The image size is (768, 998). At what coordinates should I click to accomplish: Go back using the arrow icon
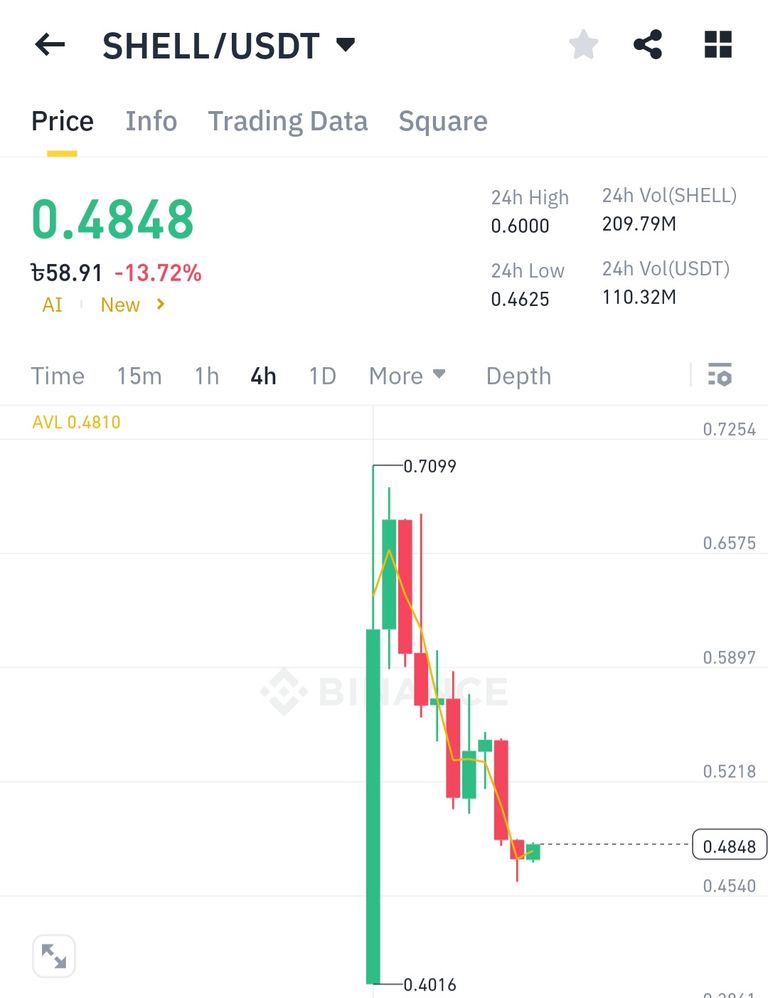point(49,44)
